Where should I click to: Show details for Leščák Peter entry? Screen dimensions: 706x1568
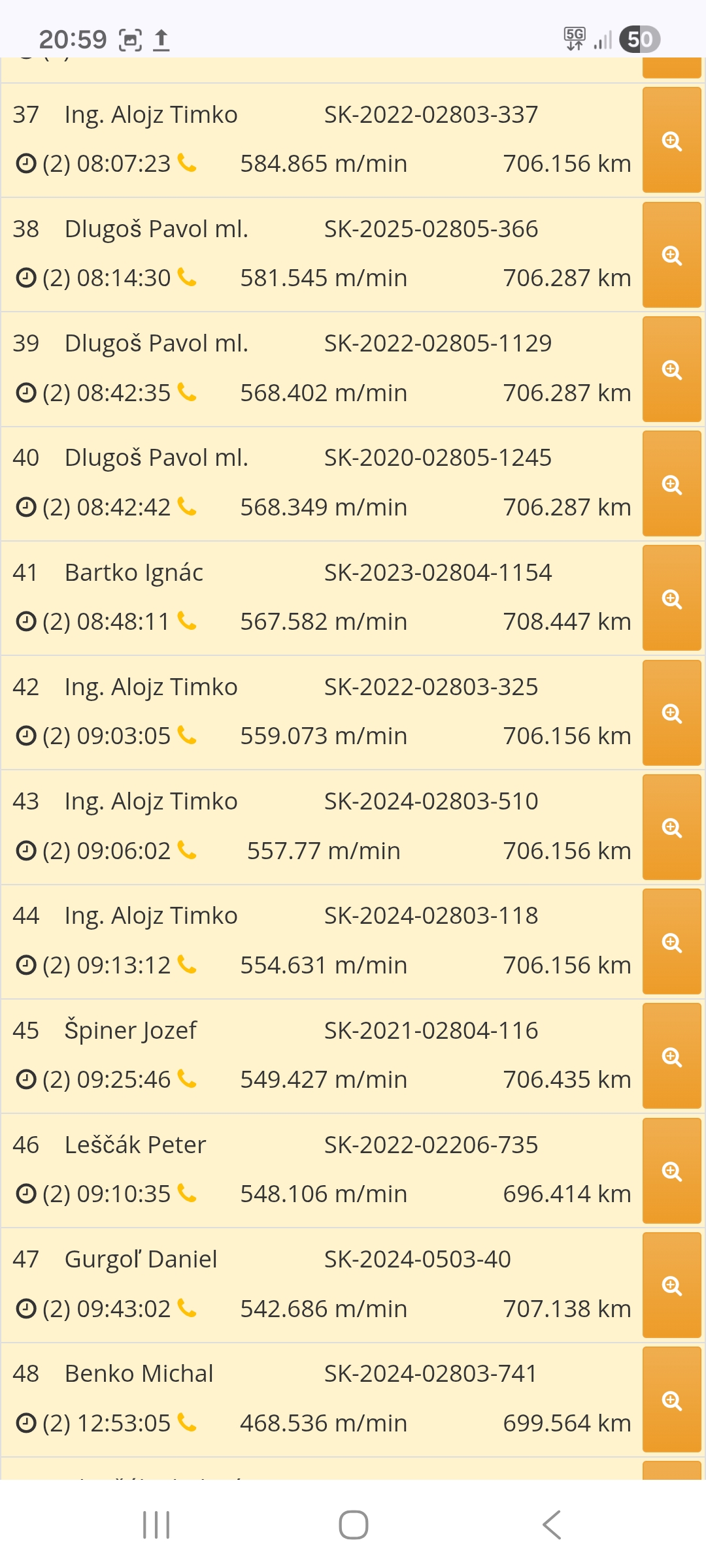672,1171
